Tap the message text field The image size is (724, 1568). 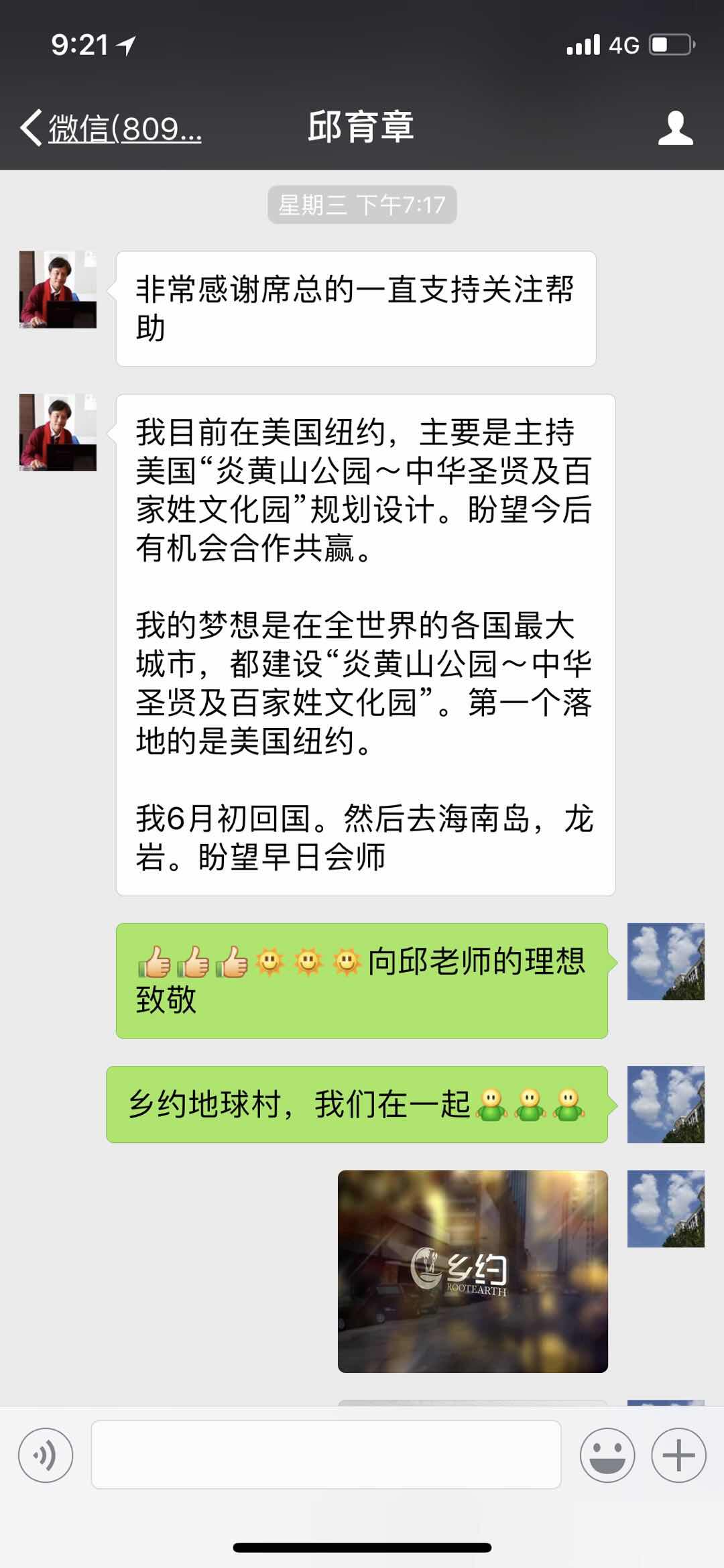tap(326, 1455)
